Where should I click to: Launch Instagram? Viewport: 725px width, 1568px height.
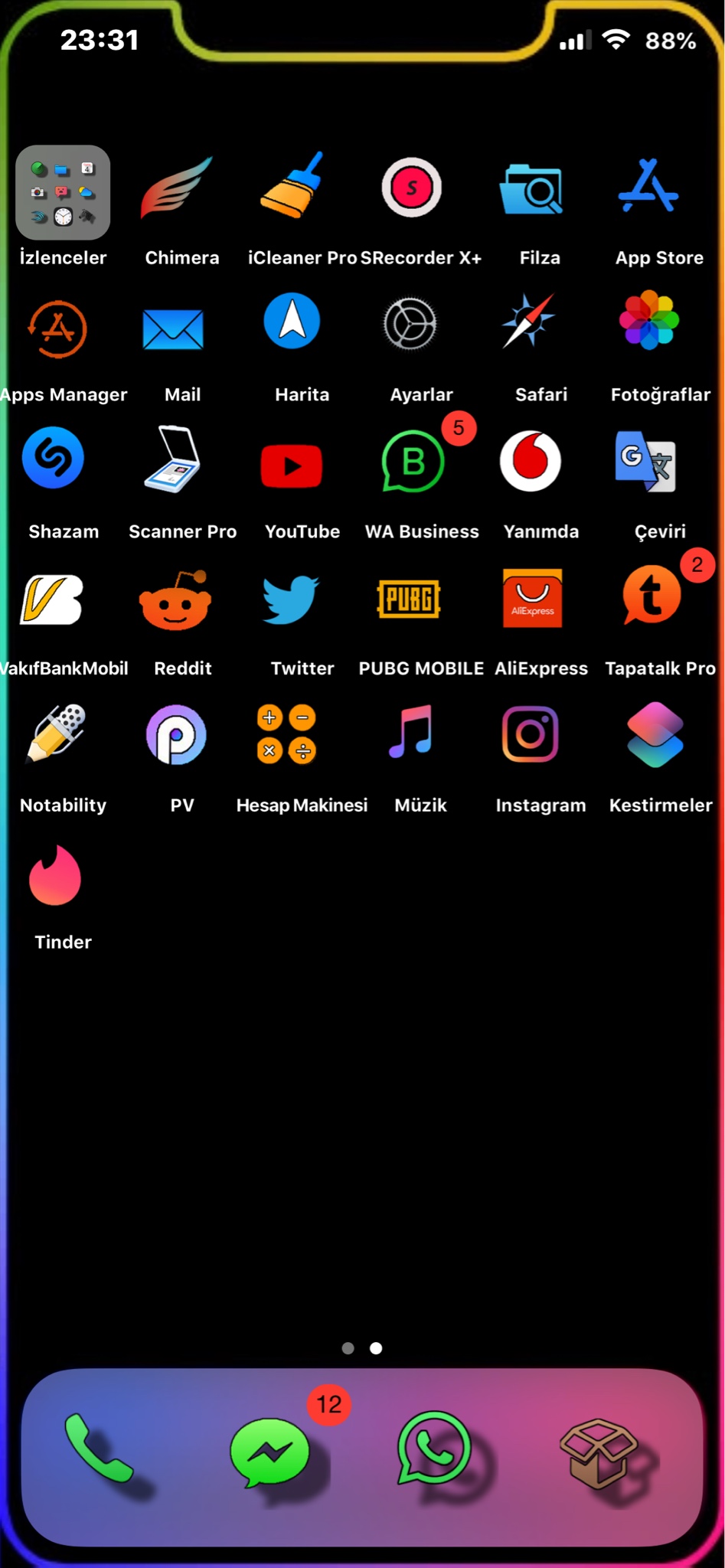(x=530, y=734)
